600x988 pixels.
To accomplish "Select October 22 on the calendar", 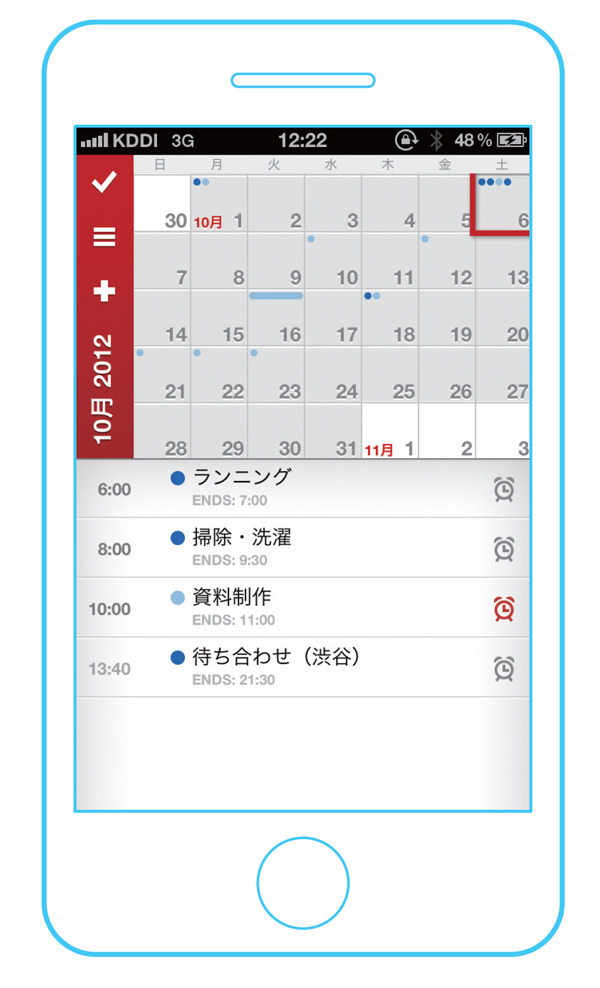I will click(x=219, y=374).
